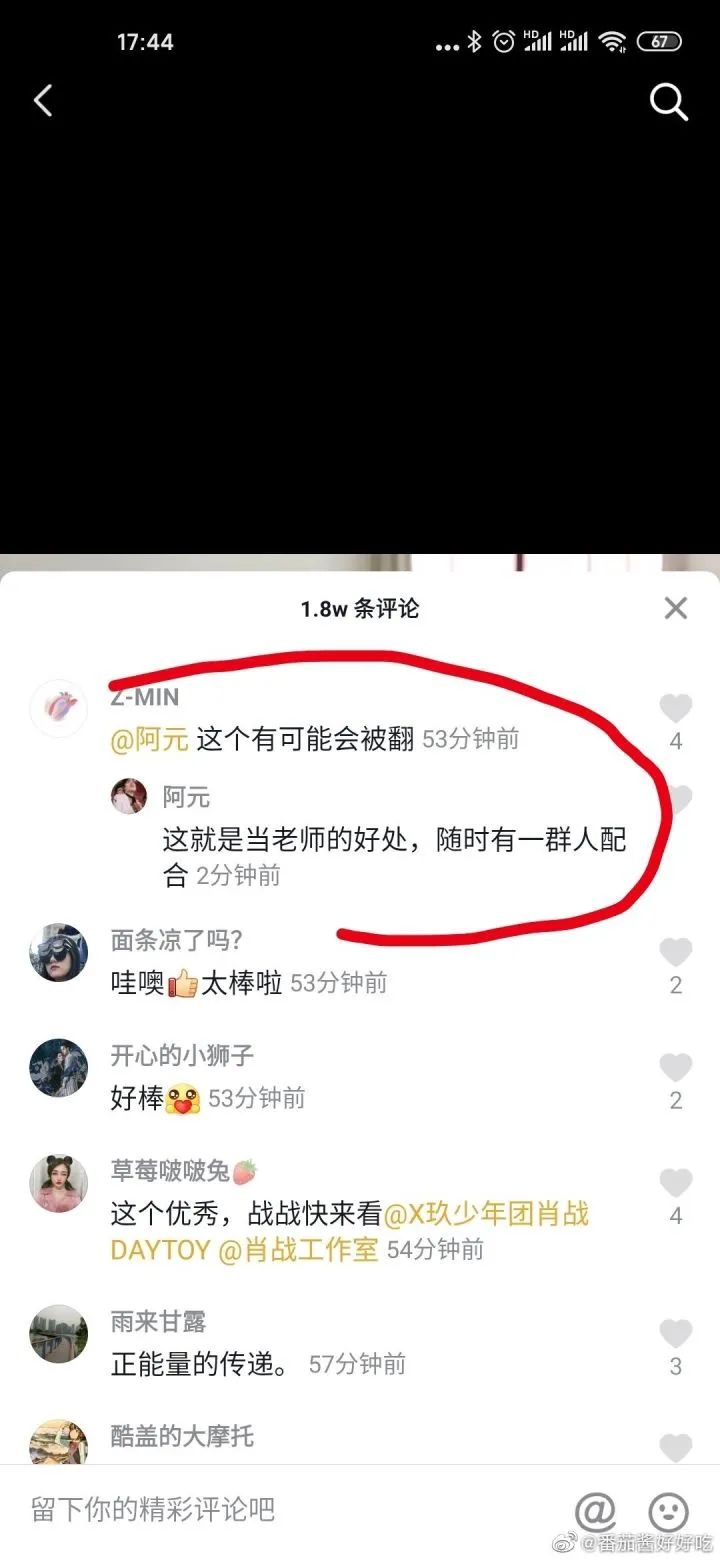Unlike 雨来甘露's comment heart

click(675, 1333)
